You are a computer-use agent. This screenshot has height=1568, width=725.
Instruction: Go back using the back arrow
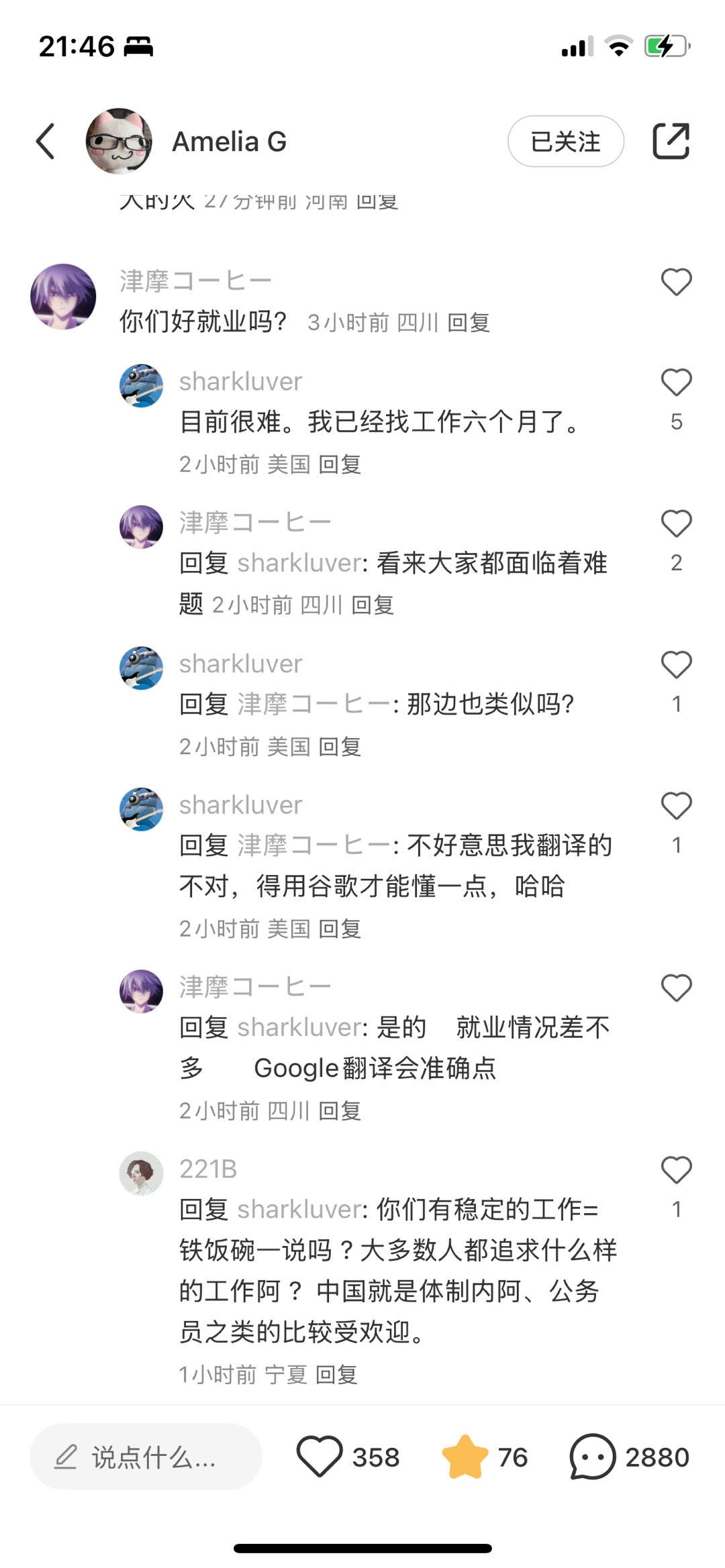[46, 142]
